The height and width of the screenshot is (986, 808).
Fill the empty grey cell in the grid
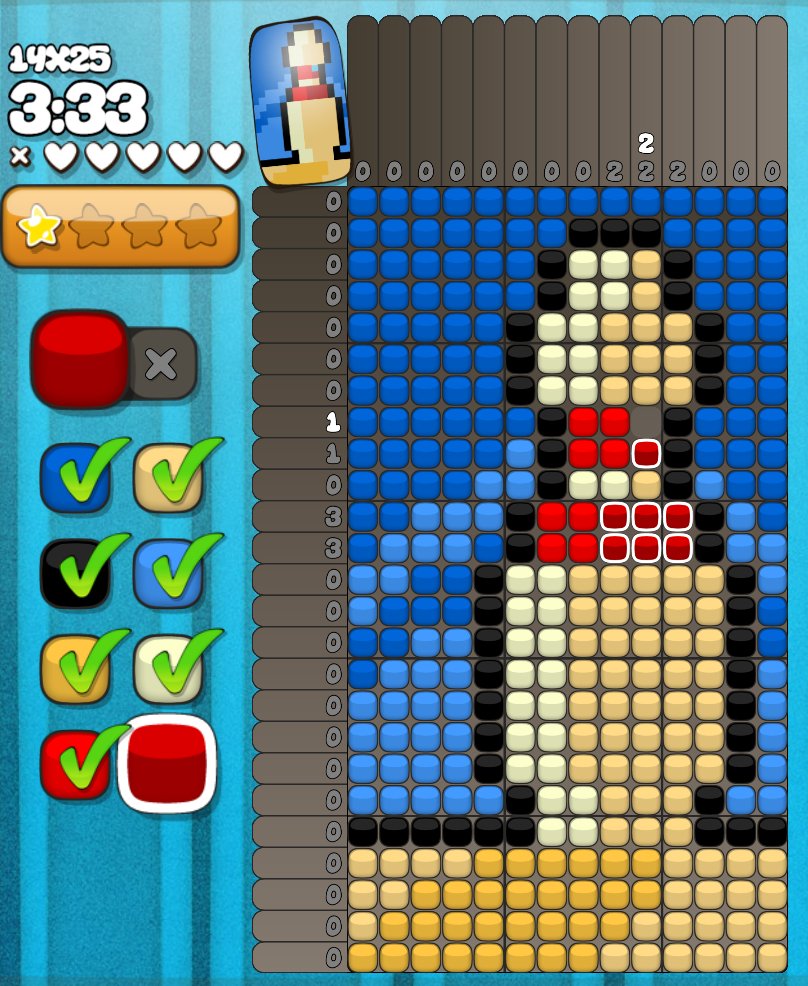pos(646,421)
